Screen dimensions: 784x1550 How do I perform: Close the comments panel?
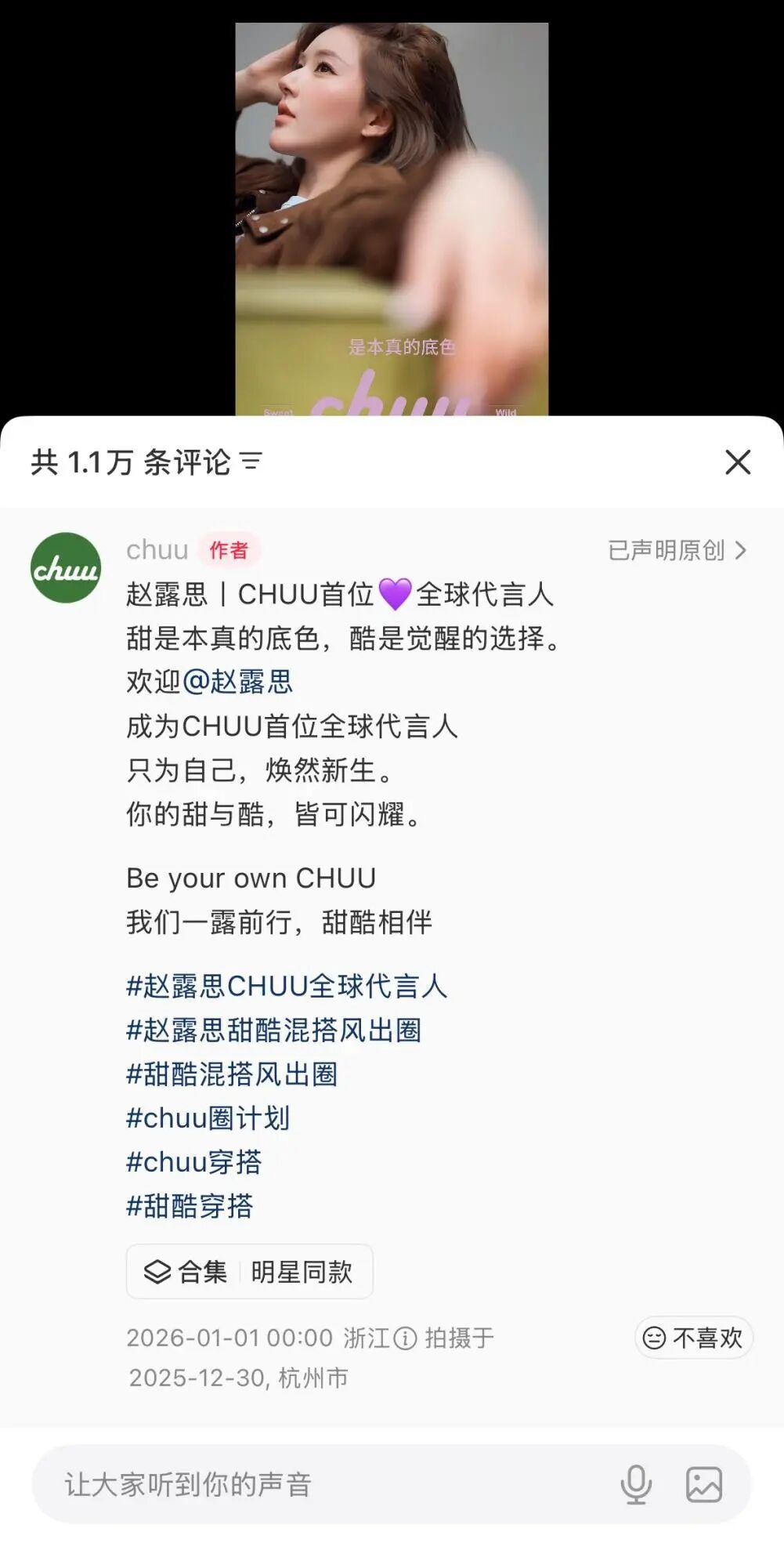click(x=737, y=462)
